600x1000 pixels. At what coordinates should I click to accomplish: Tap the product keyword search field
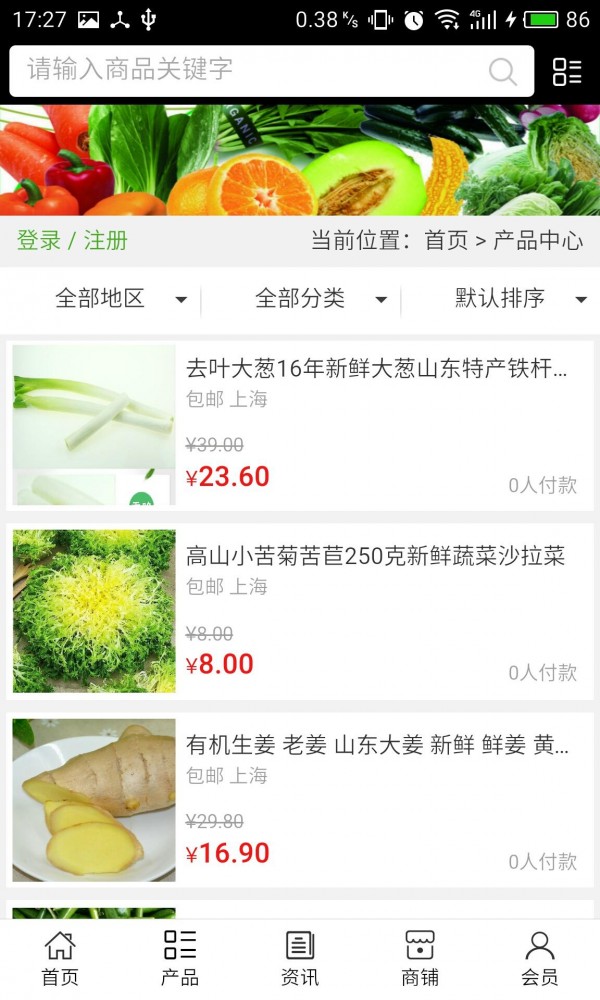coord(250,70)
